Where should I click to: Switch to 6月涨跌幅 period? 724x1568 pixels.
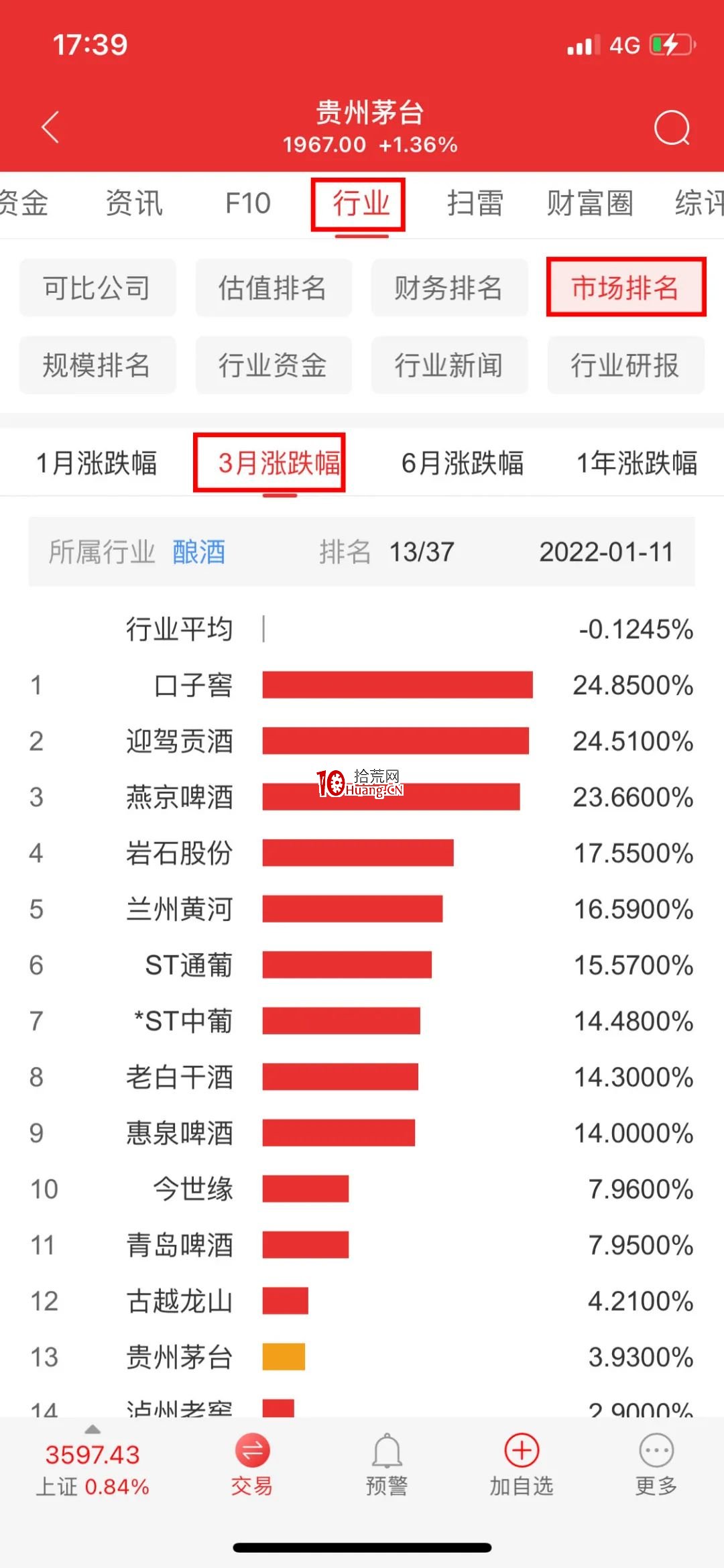coord(463,463)
